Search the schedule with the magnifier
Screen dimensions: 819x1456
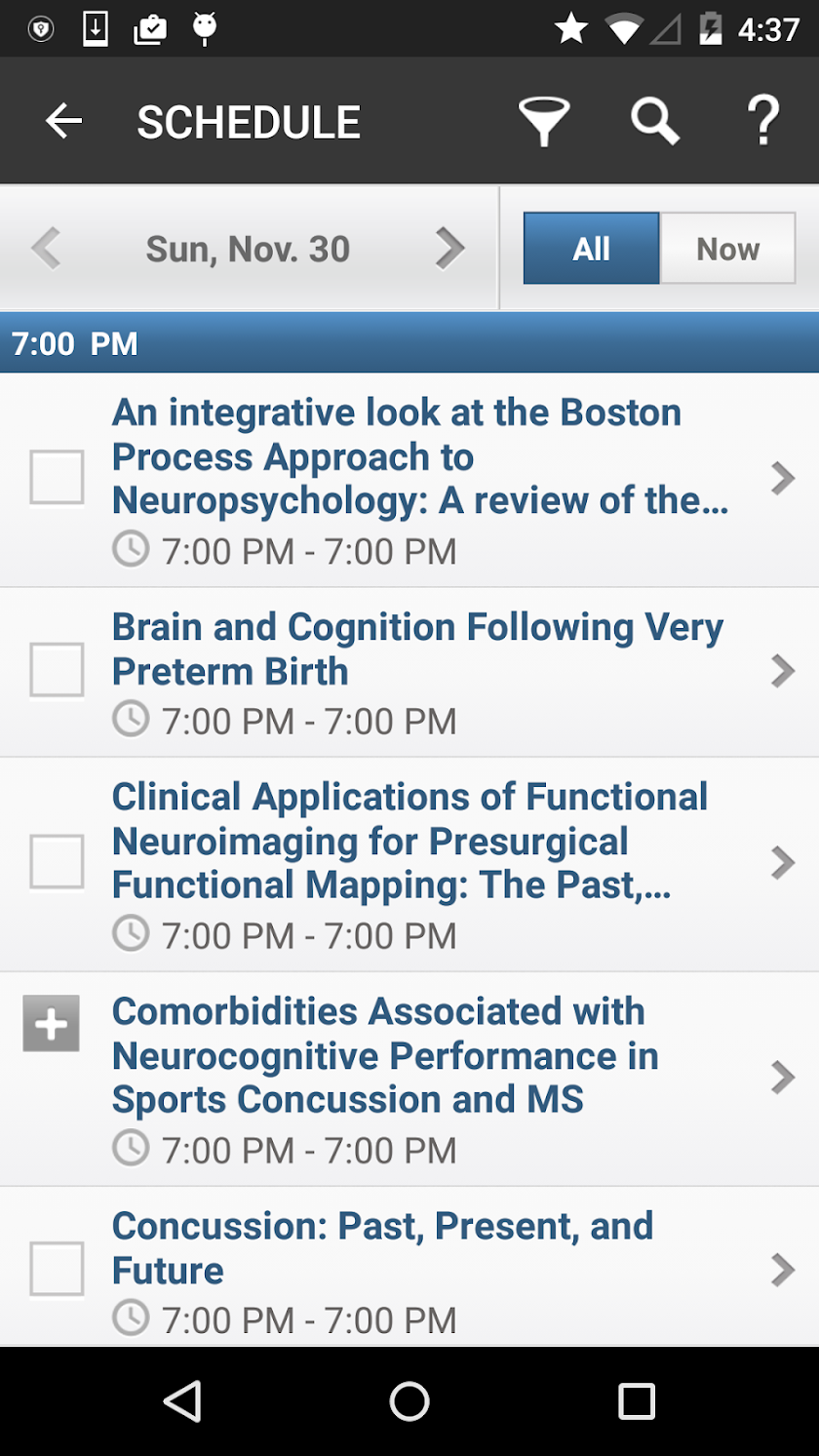(654, 122)
